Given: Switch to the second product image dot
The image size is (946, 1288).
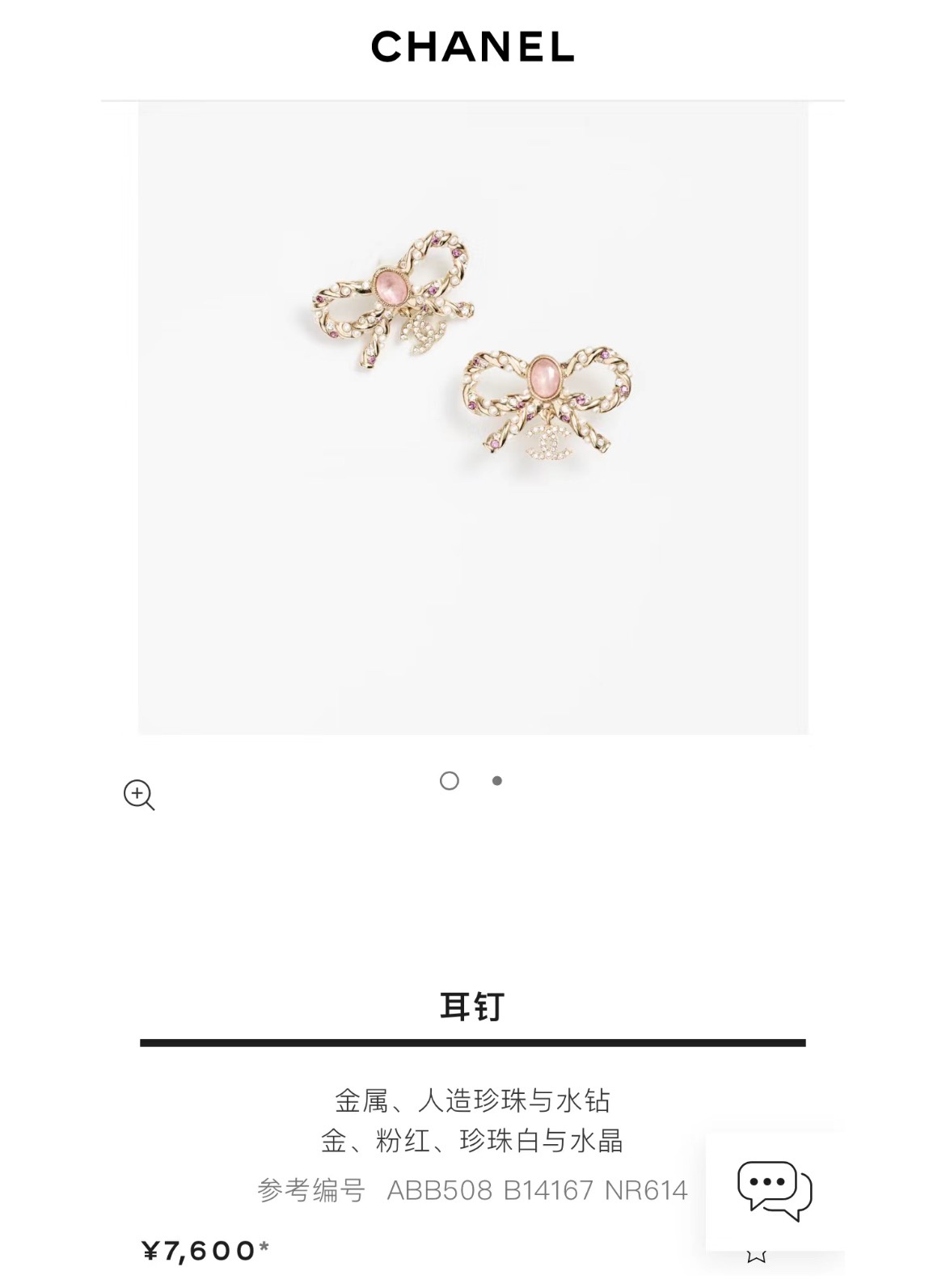Looking at the screenshot, I should (x=497, y=781).
